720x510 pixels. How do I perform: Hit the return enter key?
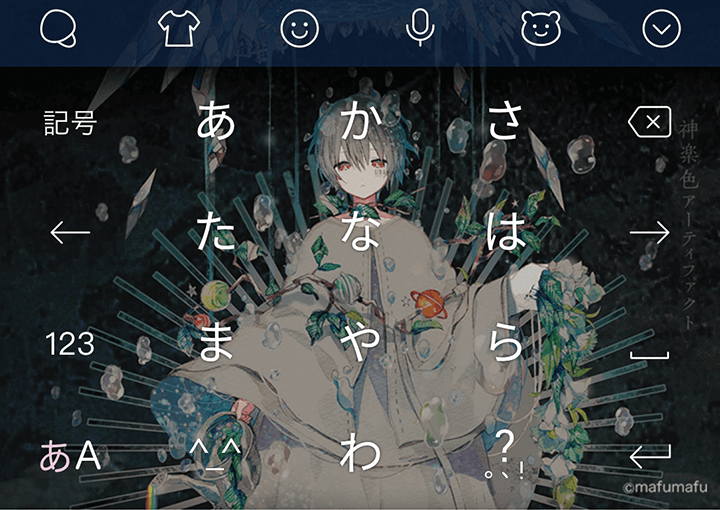(649, 457)
